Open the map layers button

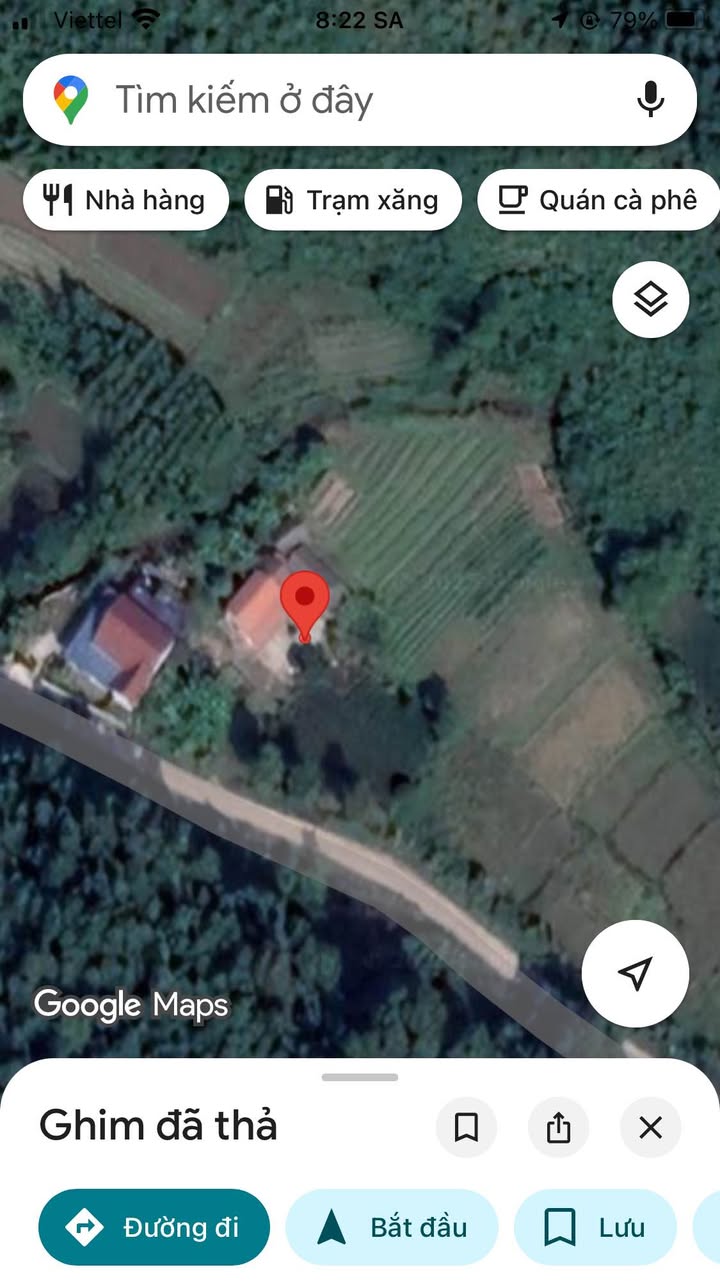tap(651, 299)
